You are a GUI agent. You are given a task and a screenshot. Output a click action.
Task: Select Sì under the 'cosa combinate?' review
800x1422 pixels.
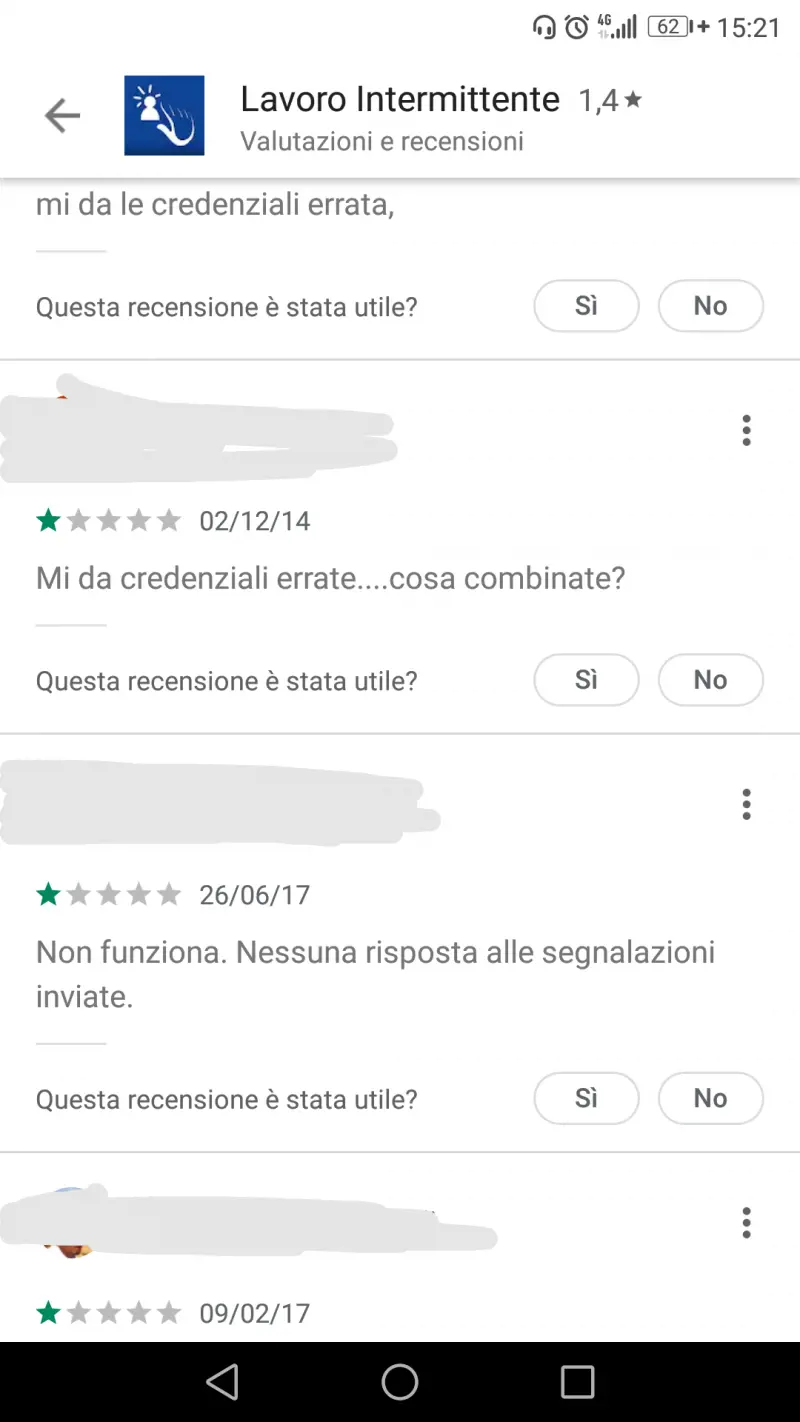(x=586, y=680)
